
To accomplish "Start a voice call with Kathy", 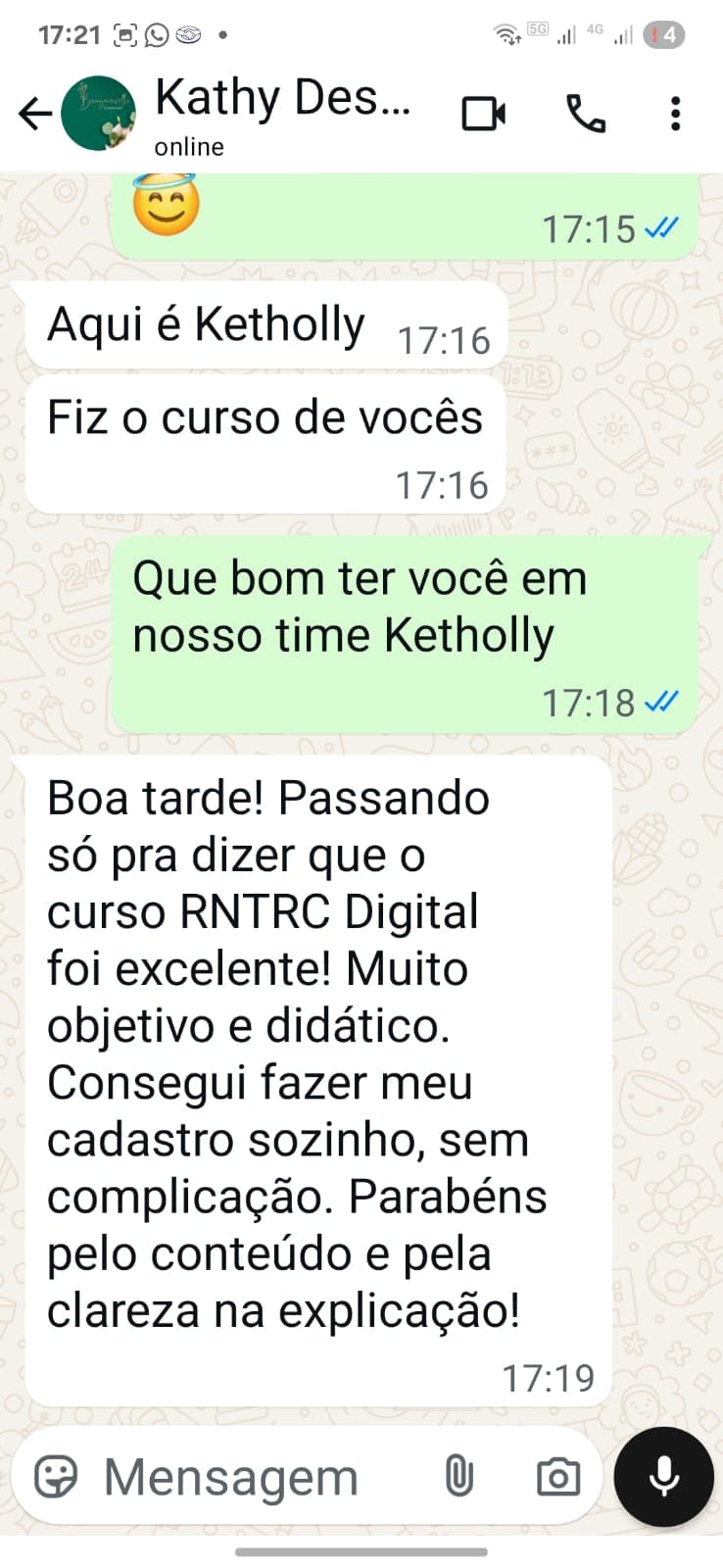I will coord(586,114).
